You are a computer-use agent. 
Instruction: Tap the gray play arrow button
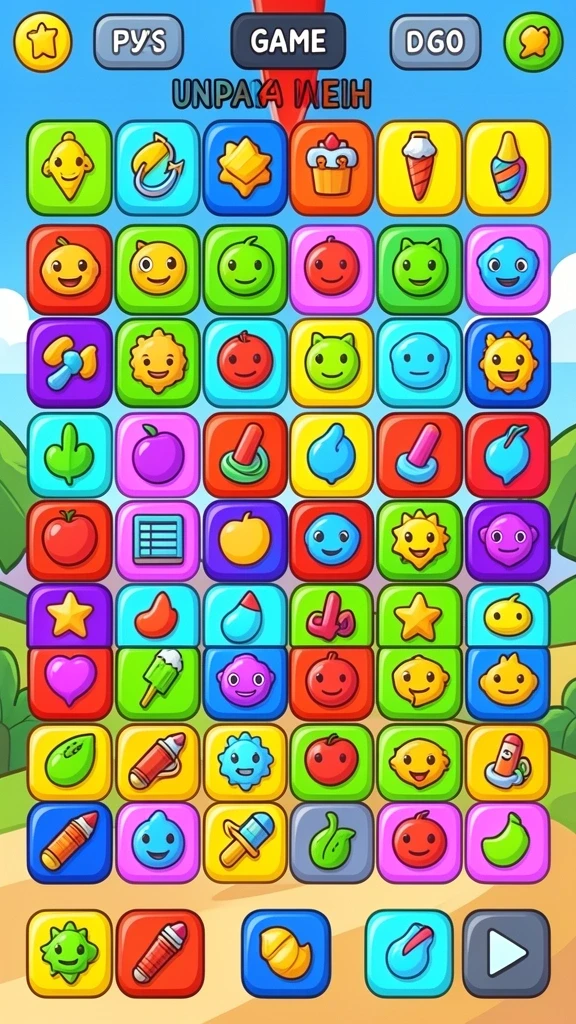507,953
